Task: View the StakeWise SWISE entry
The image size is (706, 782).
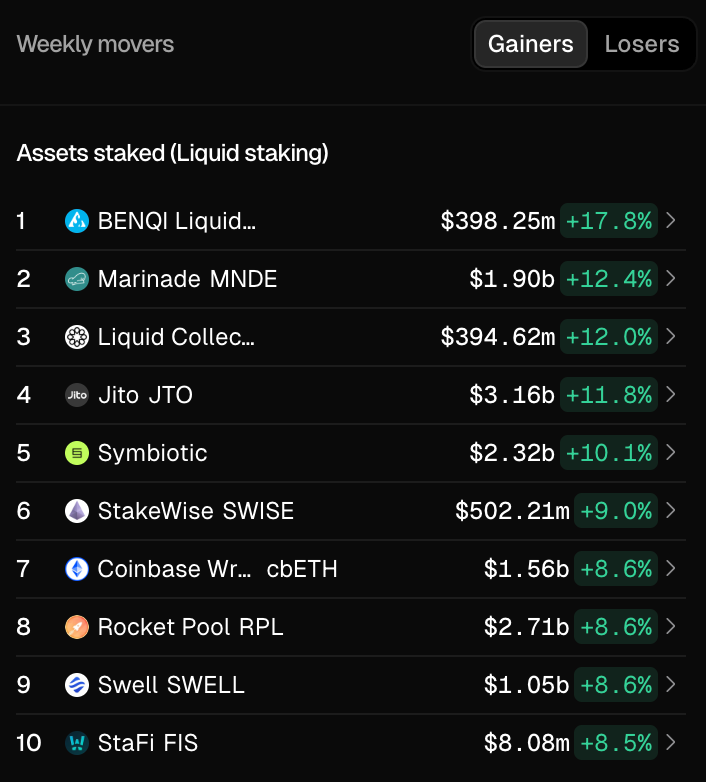Action: pyautogui.click(x=346, y=511)
